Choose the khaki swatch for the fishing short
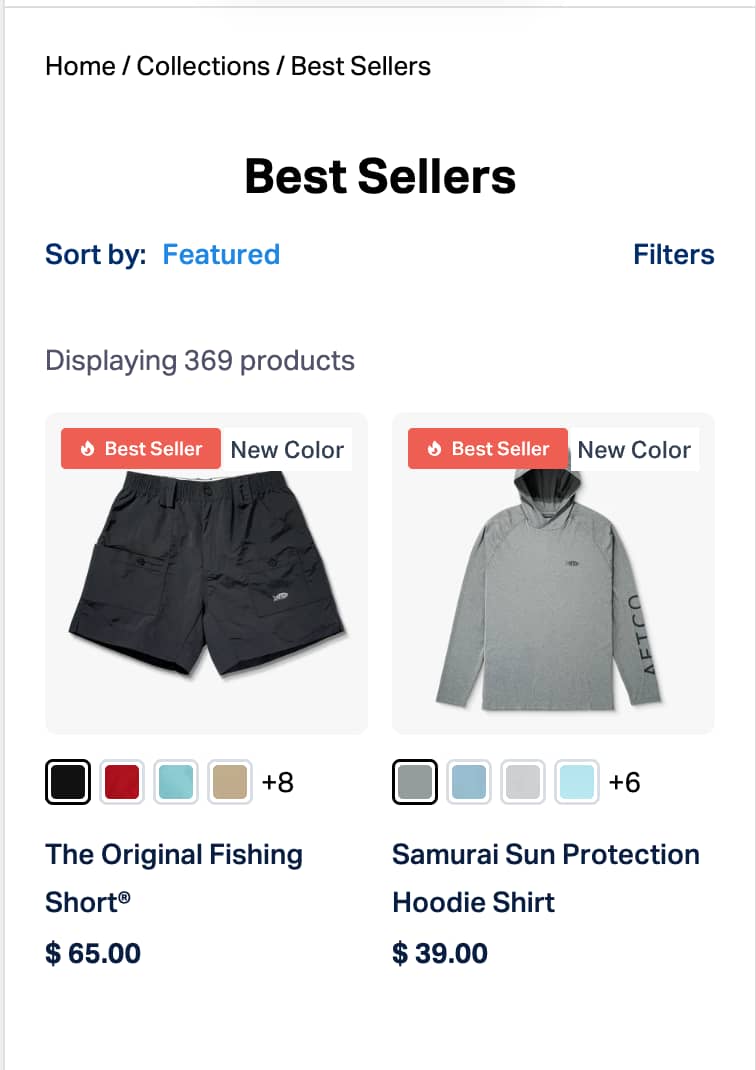 229,782
